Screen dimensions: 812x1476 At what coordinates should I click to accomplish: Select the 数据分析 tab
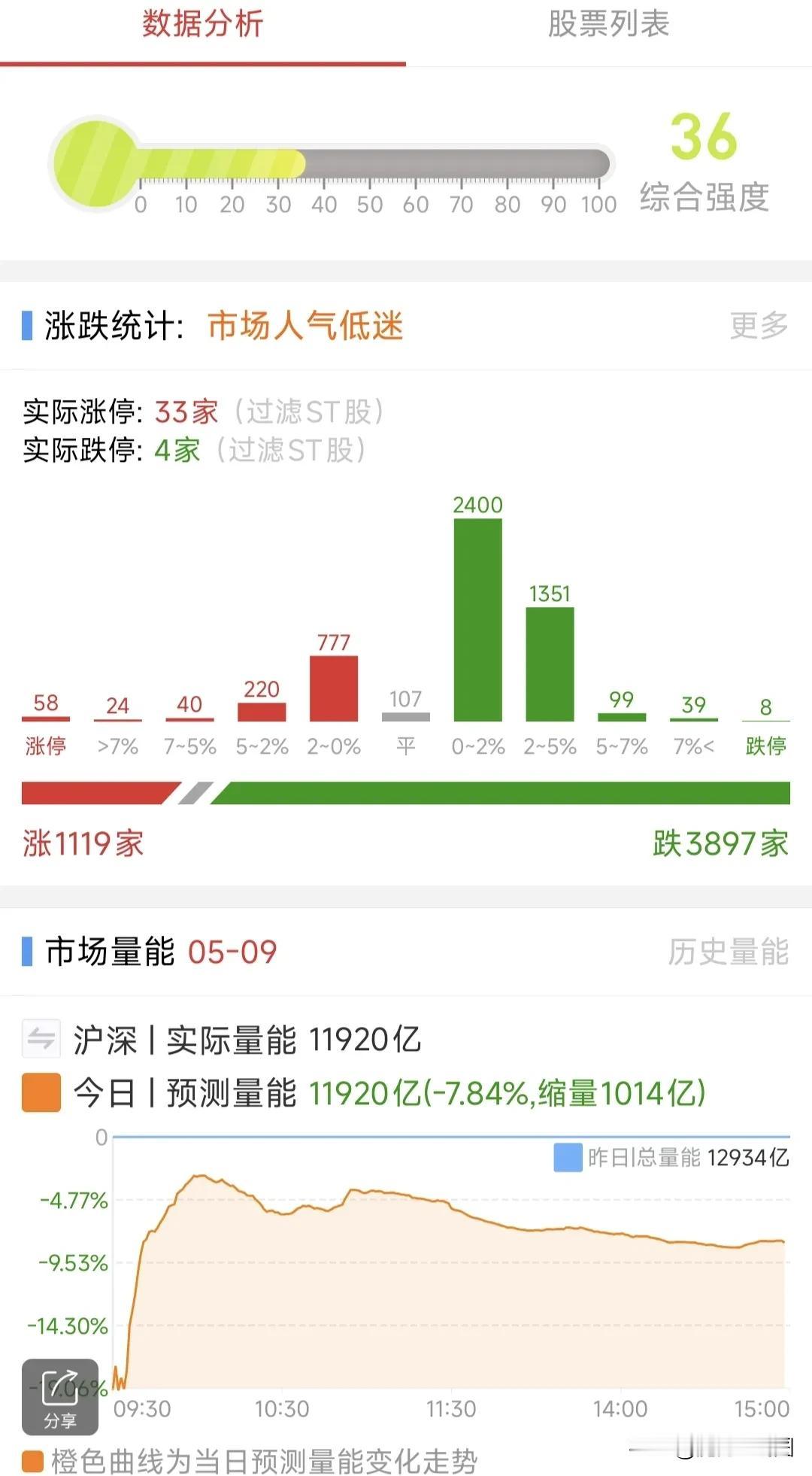point(202,24)
